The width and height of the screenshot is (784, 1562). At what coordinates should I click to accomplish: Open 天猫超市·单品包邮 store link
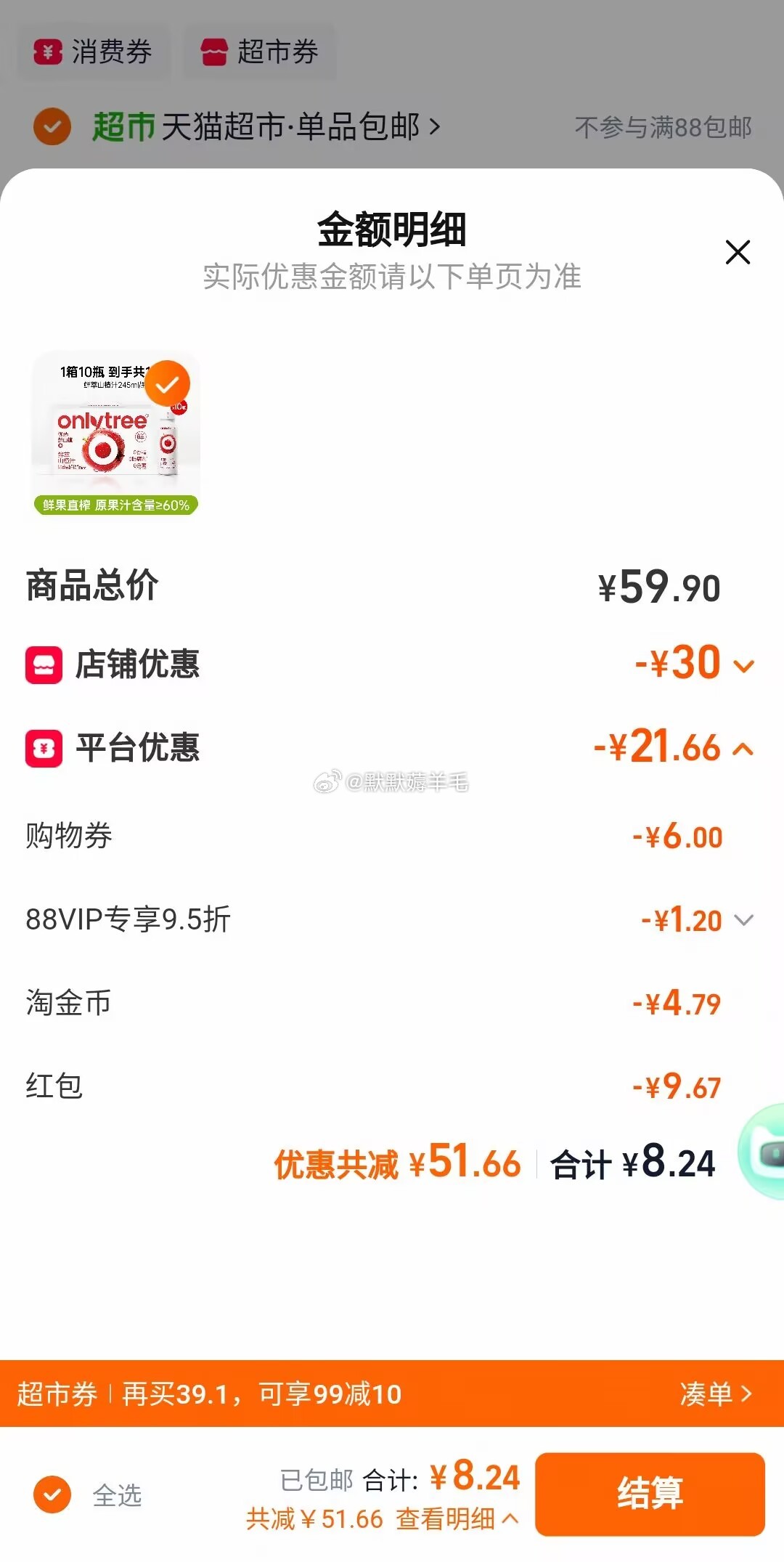290,127
